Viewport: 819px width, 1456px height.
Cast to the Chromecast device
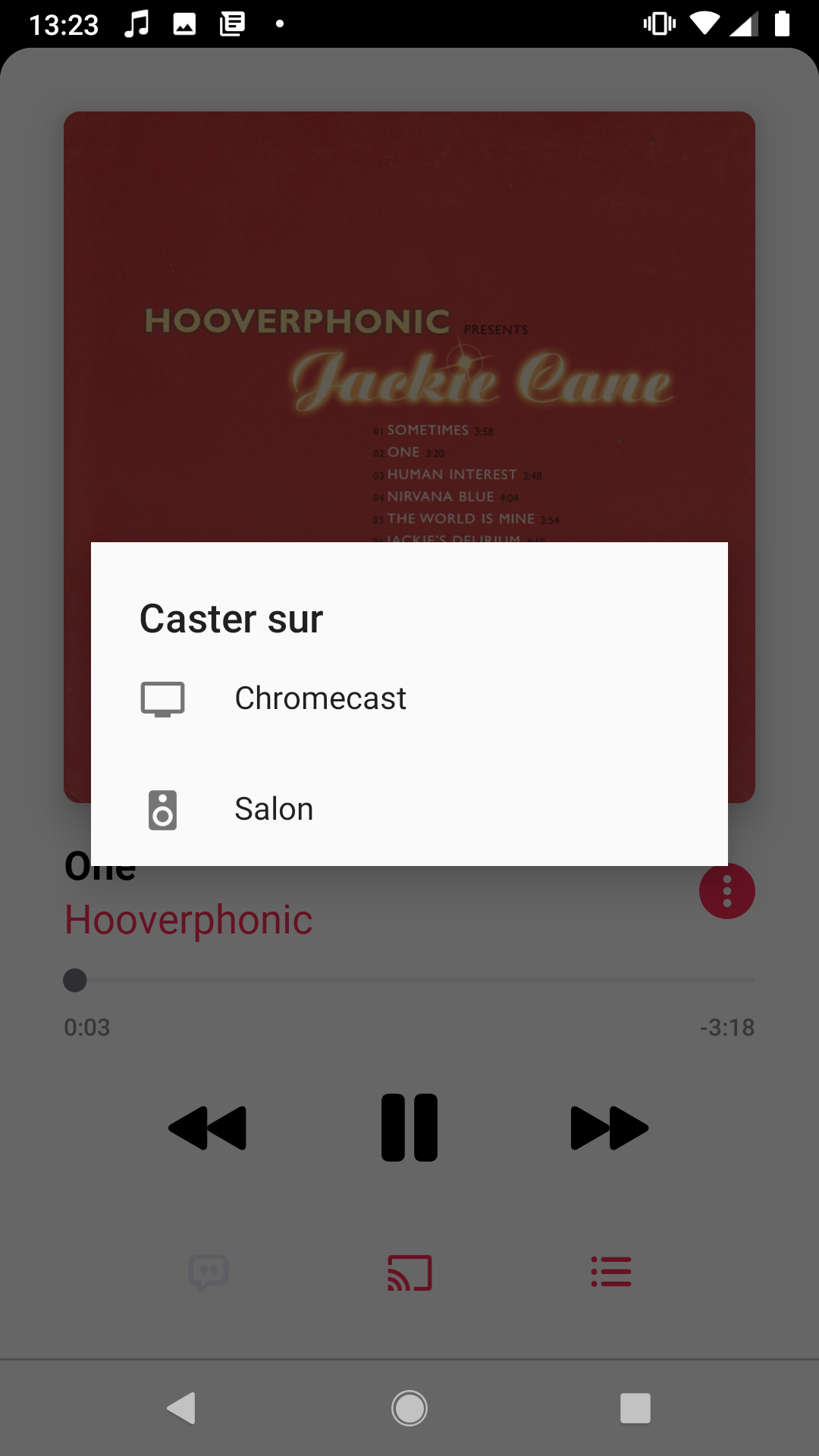point(409,698)
